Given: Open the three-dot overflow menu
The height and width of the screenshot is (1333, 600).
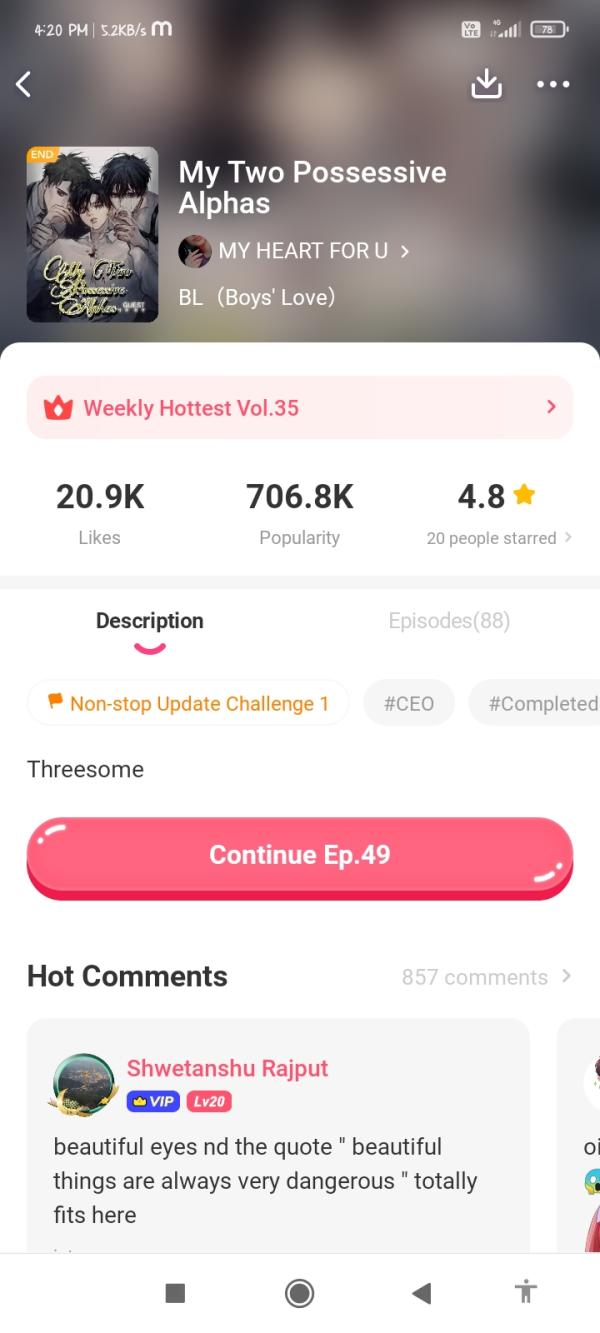Looking at the screenshot, I should click(552, 85).
